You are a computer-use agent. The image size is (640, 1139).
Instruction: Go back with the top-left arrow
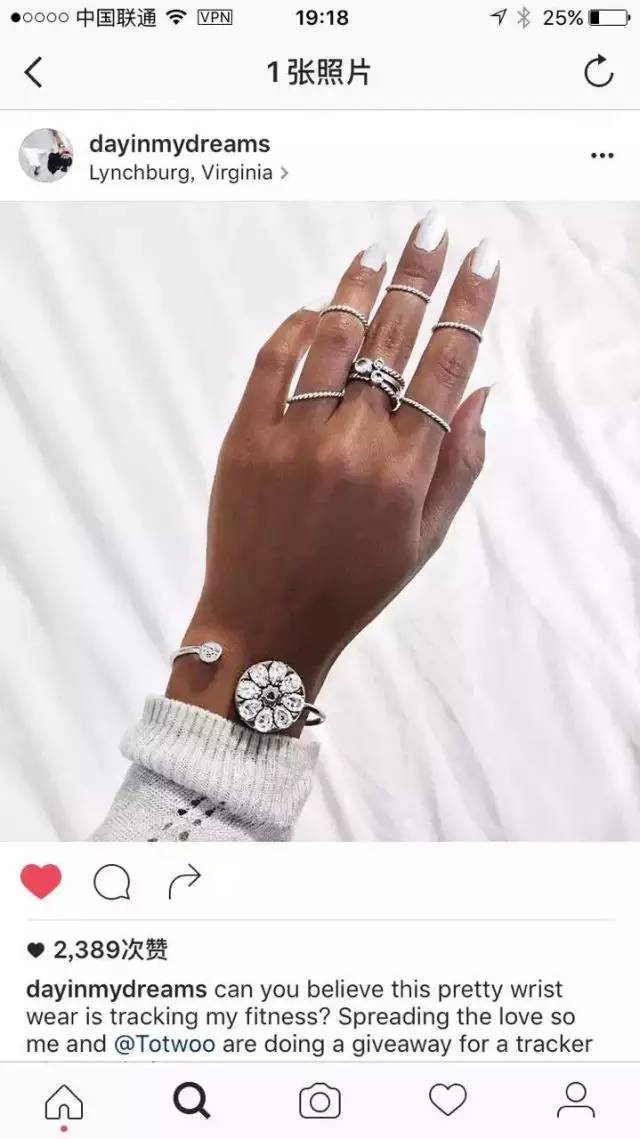pos(33,73)
